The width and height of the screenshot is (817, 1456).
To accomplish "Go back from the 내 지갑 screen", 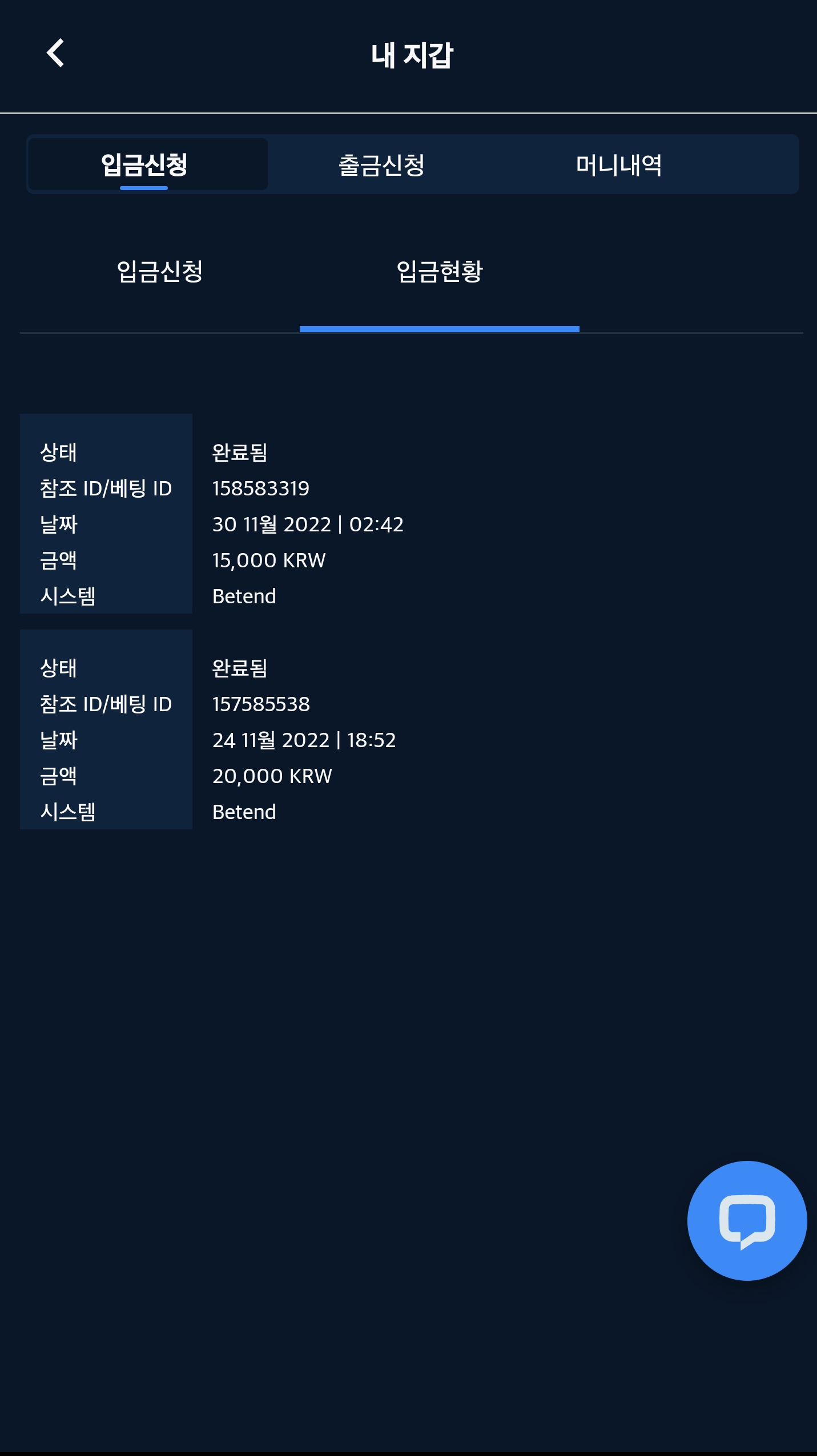I will pos(55,54).
